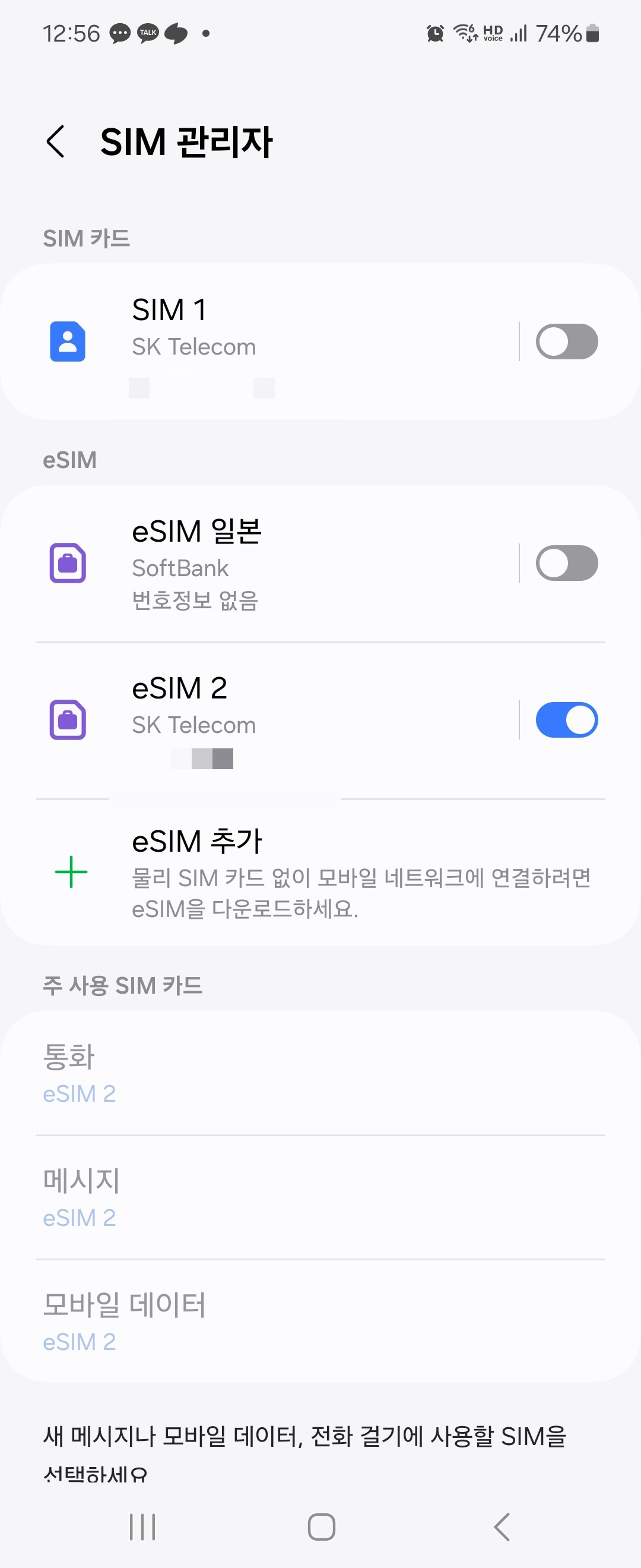
Task: Open SIM 1 card details row
Action: [274, 341]
